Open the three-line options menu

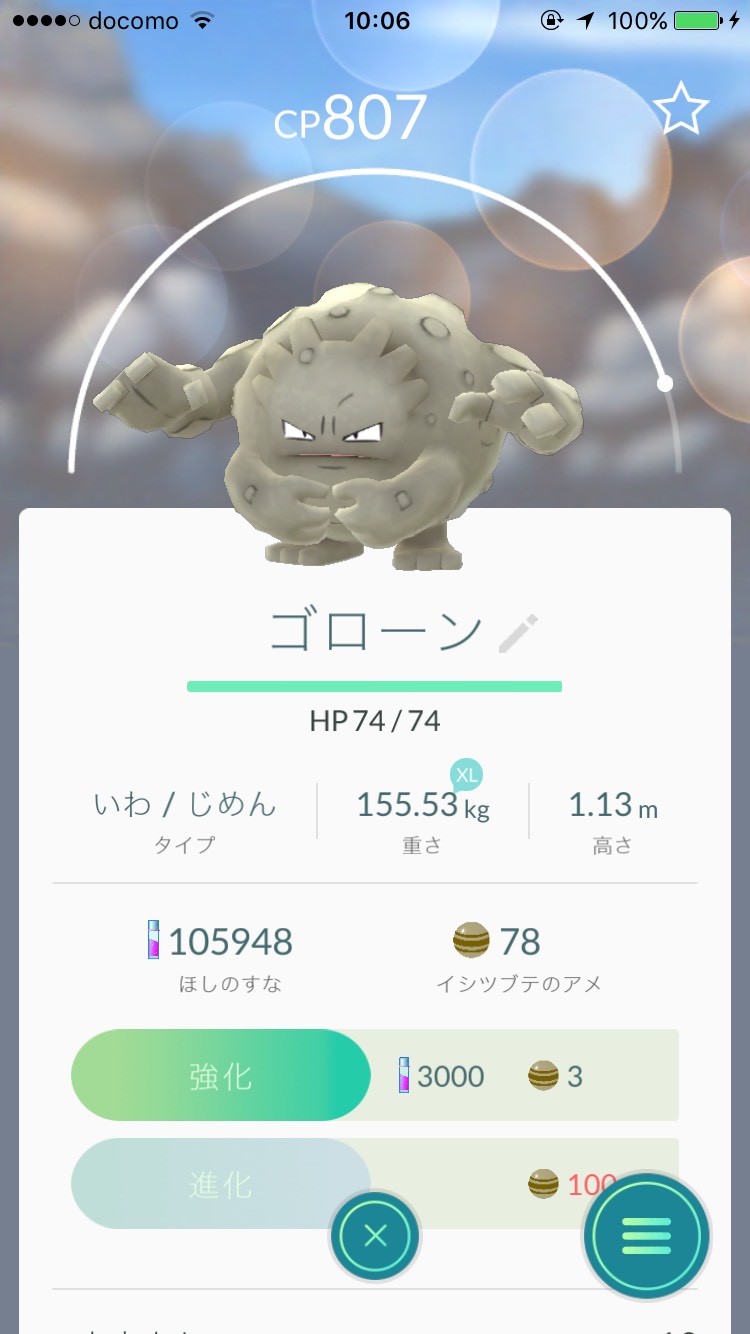[647, 1236]
